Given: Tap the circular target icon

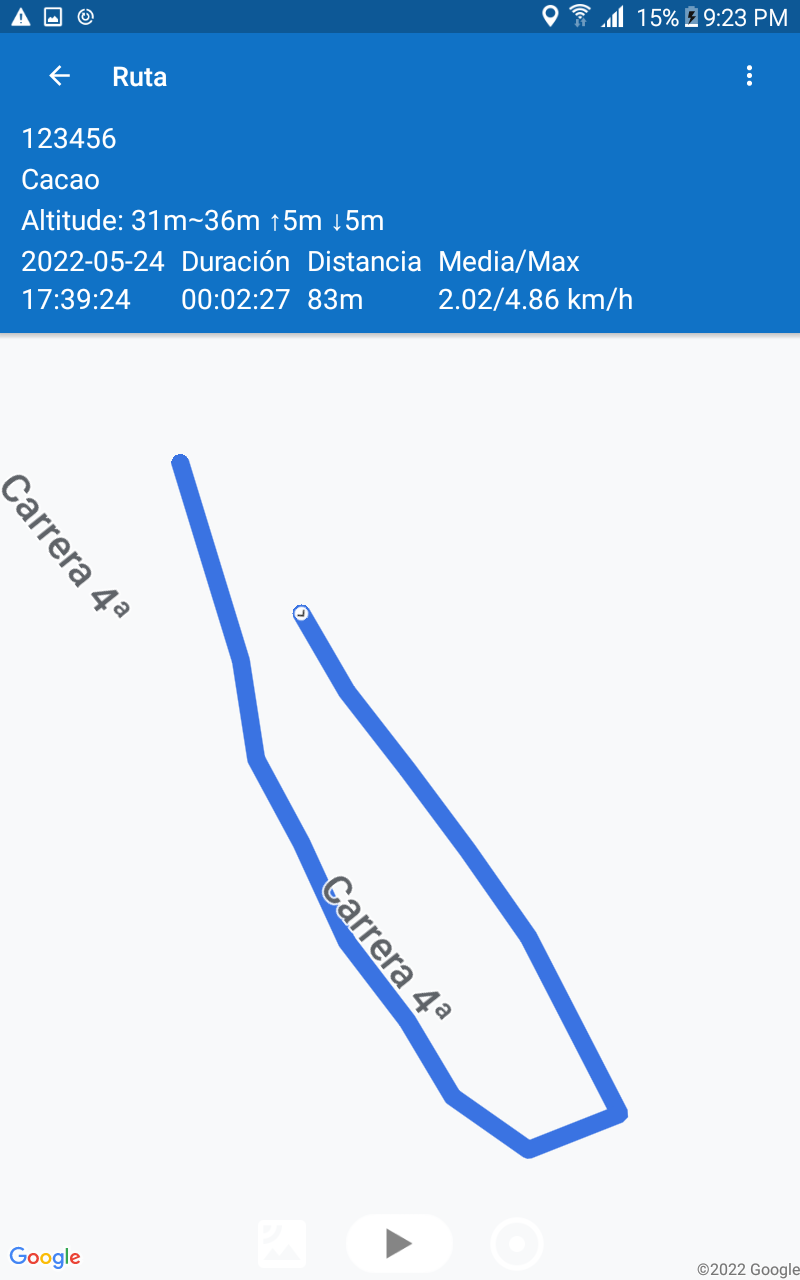Looking at the screenshot, I should pos(517,1244).
